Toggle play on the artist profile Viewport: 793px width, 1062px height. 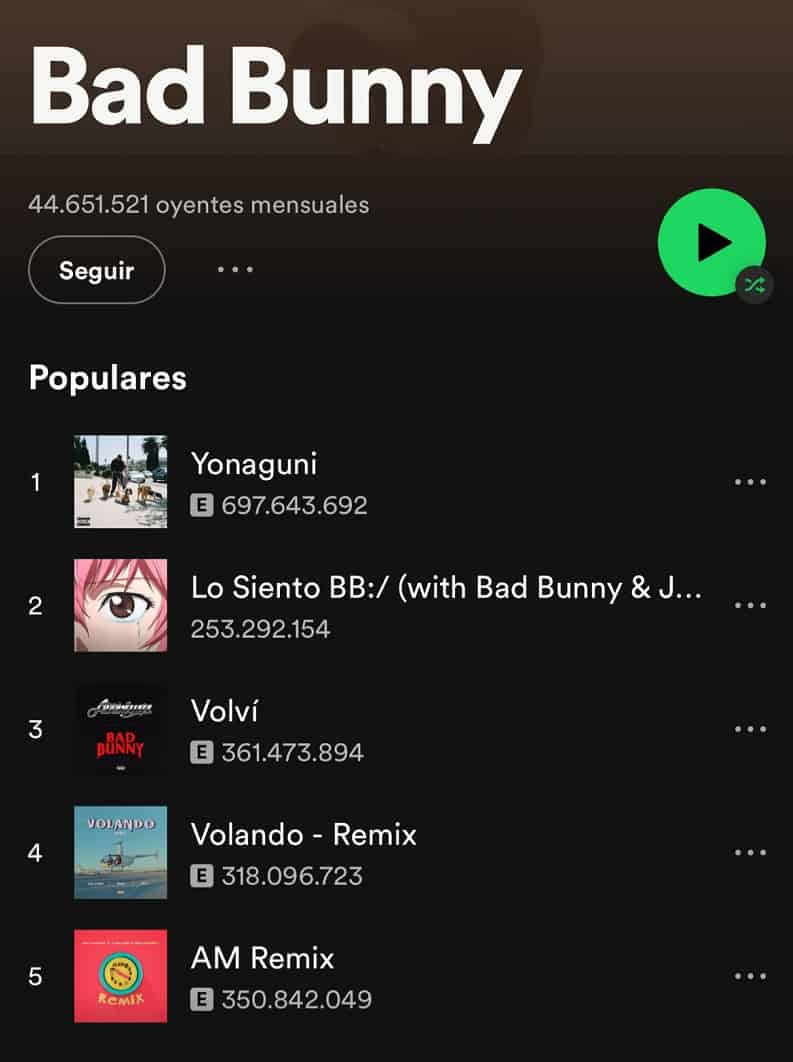pos(711,242)
